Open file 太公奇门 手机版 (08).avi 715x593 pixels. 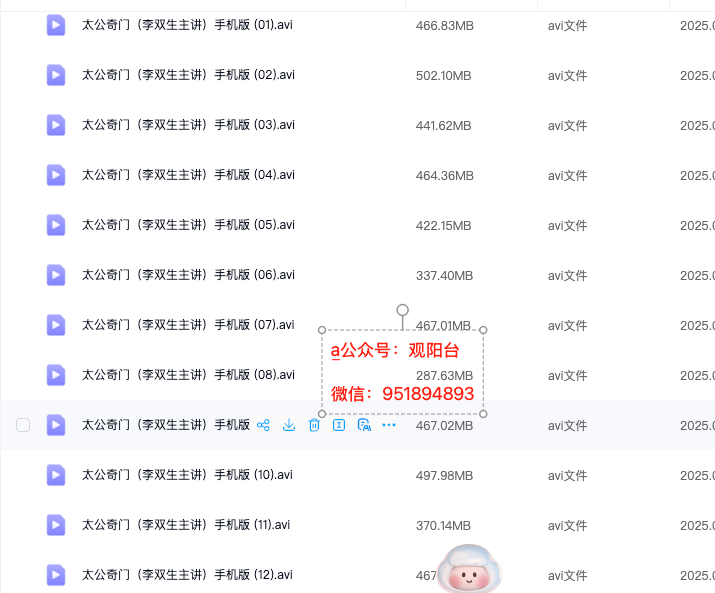click(188, 375)
